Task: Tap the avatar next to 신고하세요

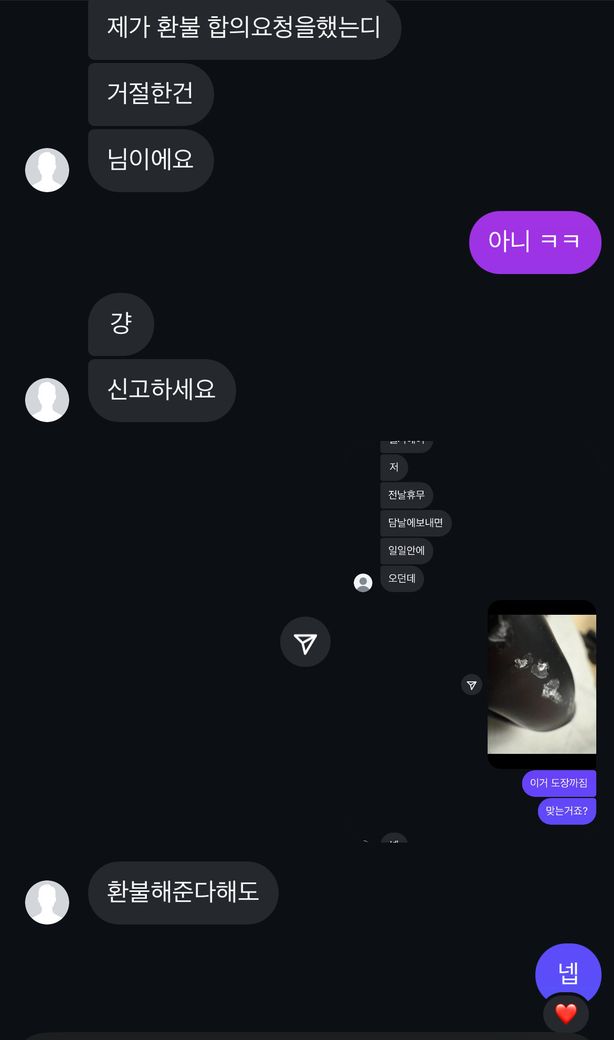Action: pos(47,400)
